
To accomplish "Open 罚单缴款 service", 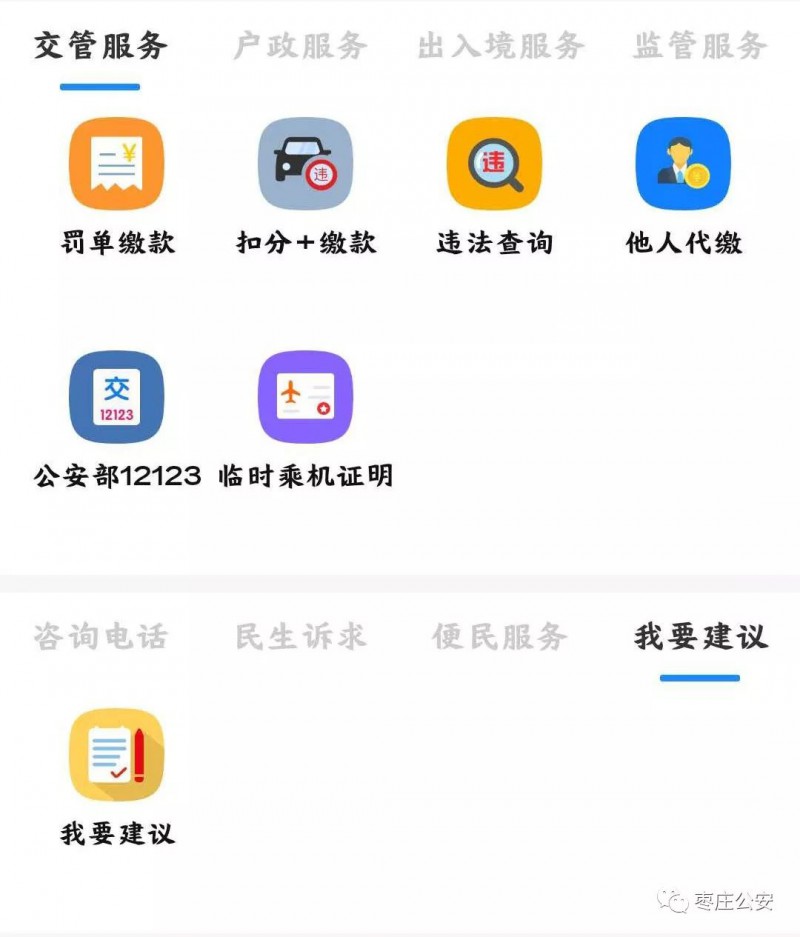I will point(117,165).
